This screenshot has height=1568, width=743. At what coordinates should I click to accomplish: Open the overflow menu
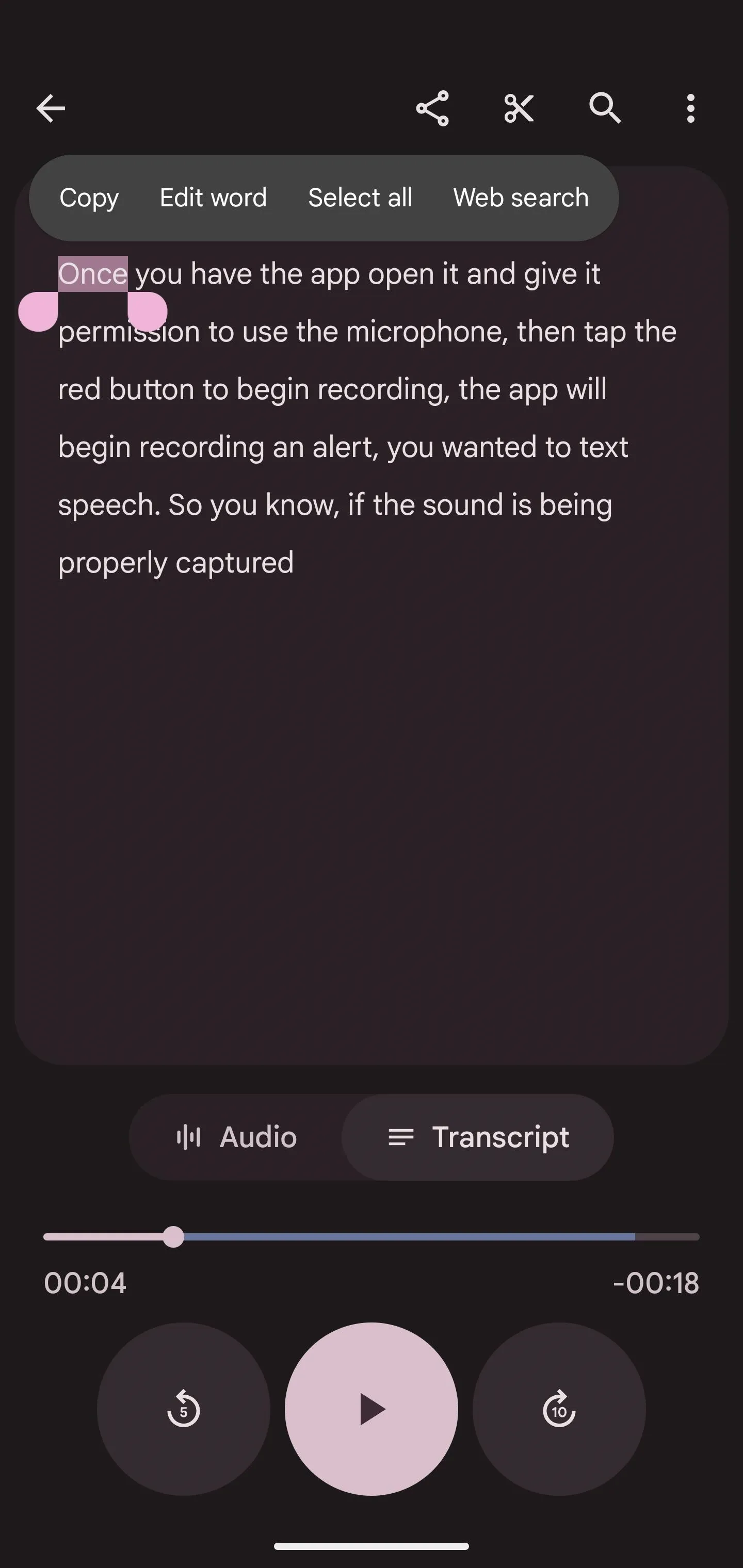pos(690,109)
